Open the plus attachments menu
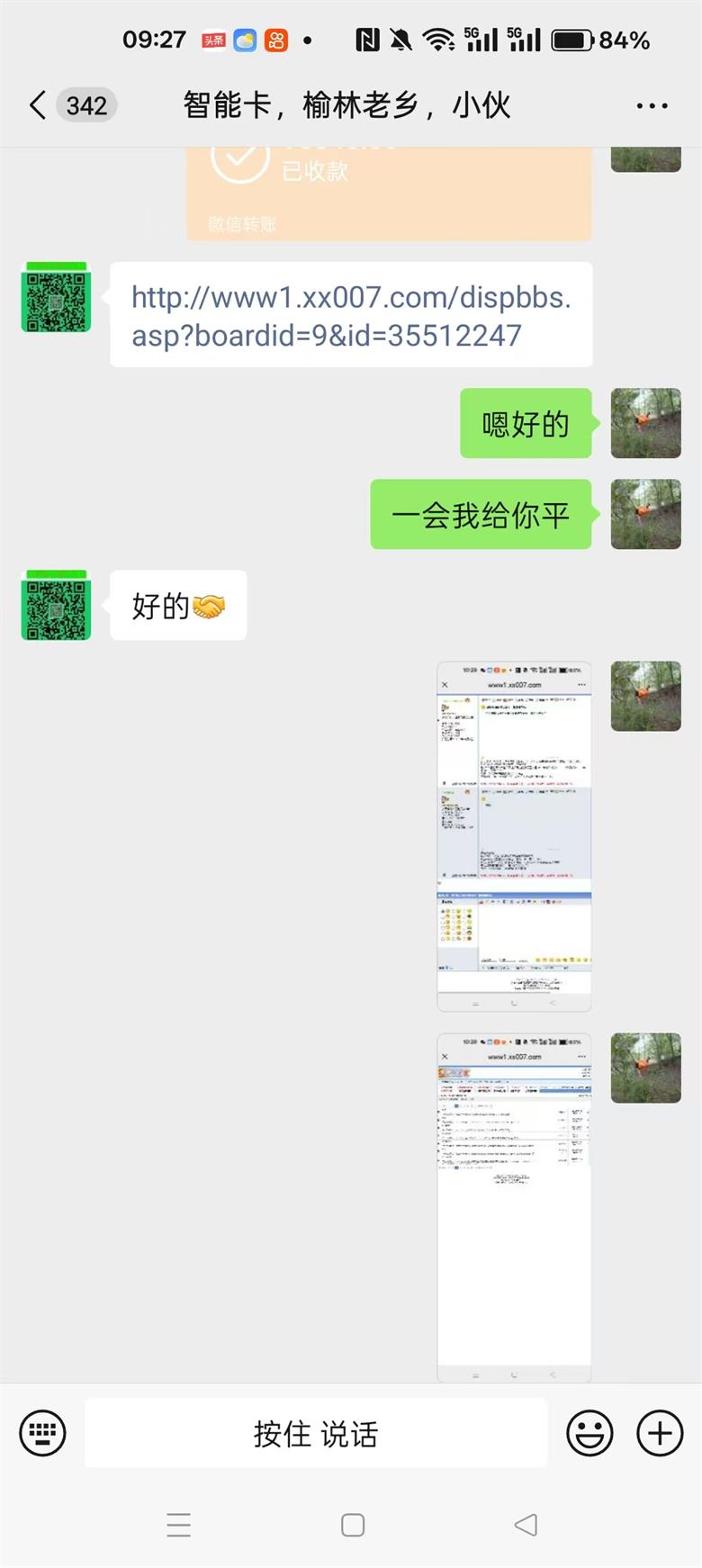This screenshot has height=1568, width=702. [x=660, y=1432]
